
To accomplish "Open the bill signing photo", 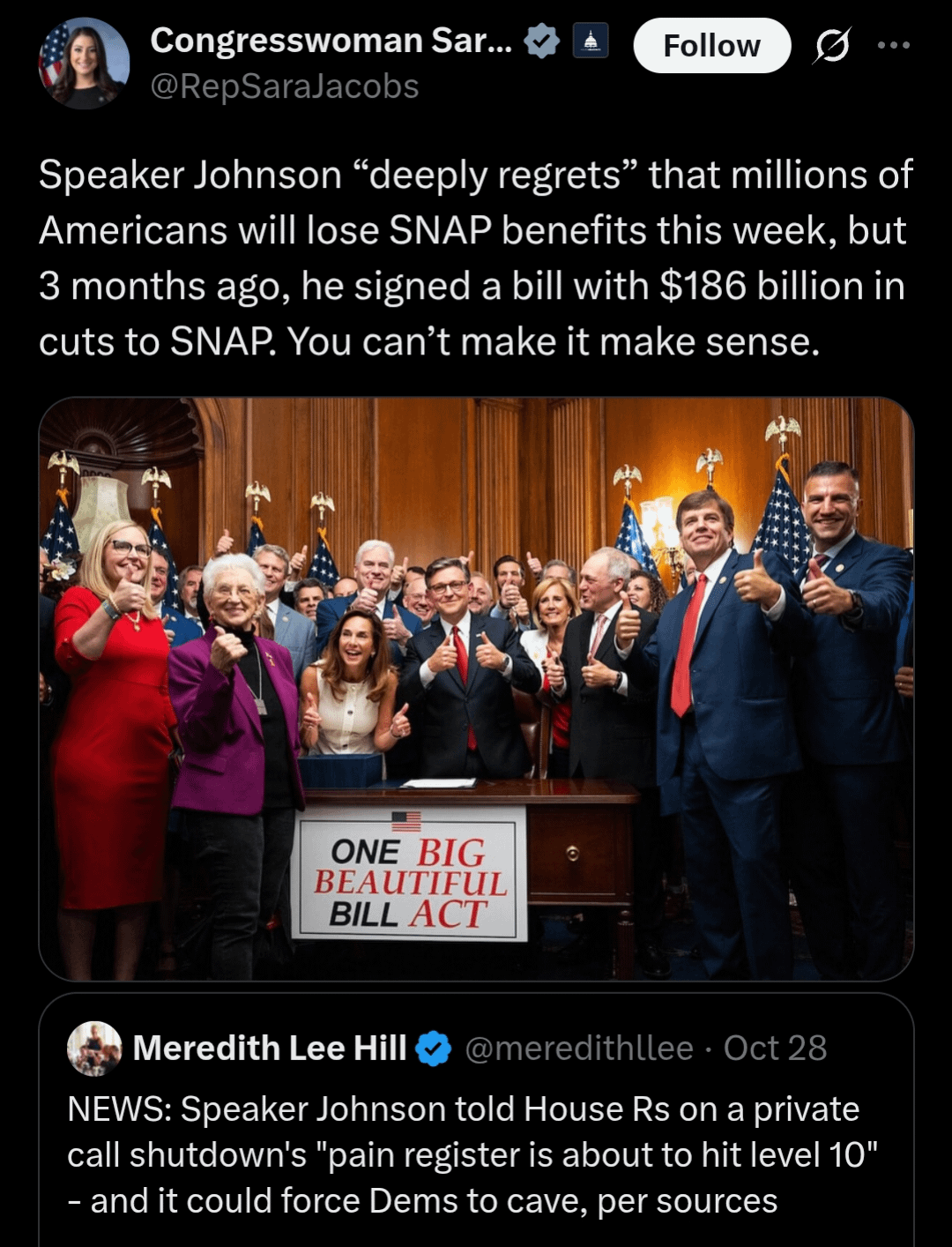I will [476, 688].
